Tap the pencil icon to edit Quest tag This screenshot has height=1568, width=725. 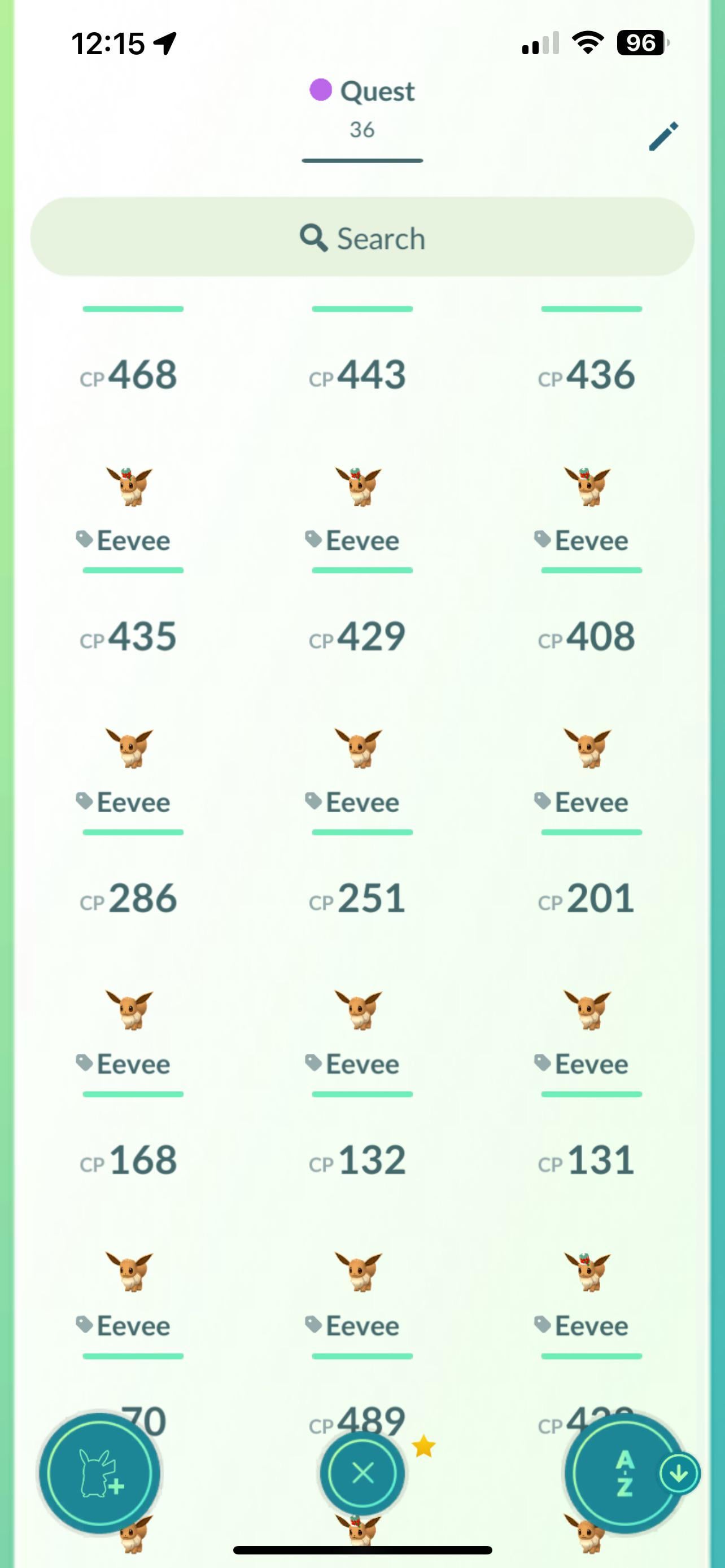click(x=663, y=137)
